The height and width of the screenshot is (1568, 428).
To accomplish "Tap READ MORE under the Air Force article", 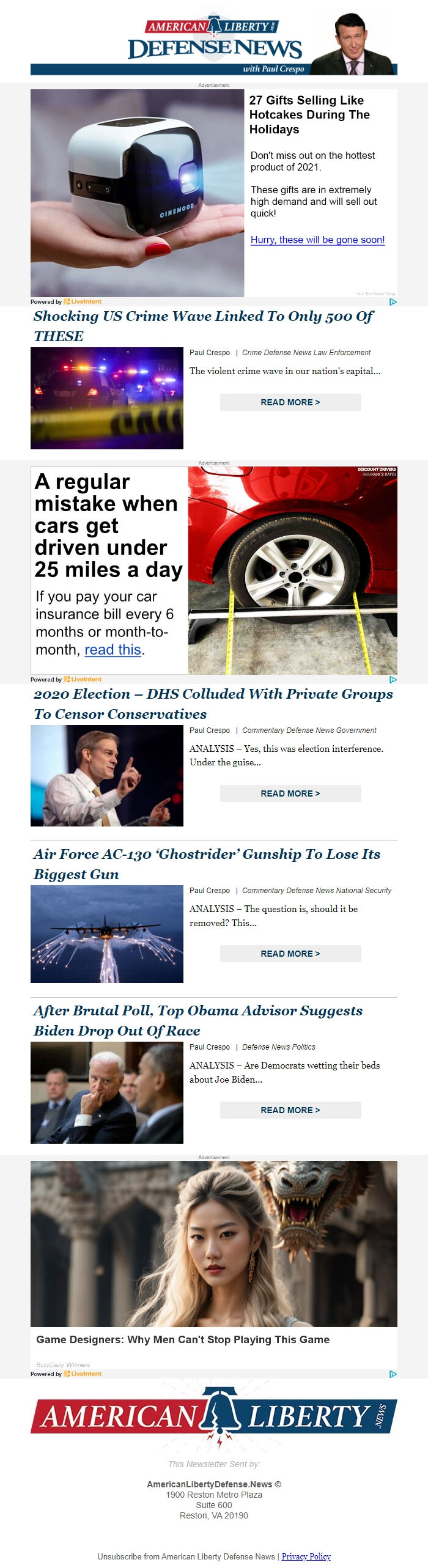I will 290,954.
